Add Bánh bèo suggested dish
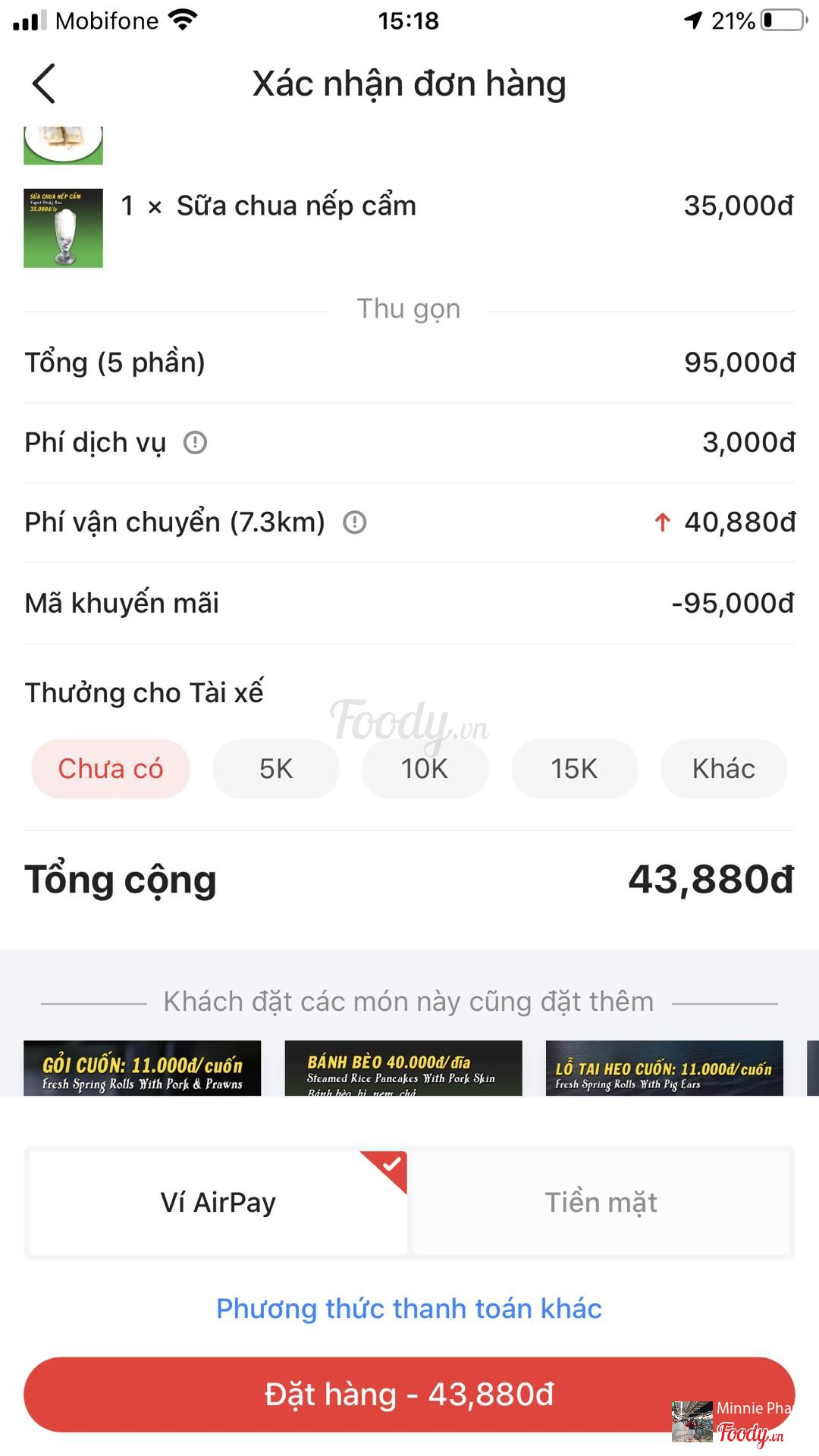The image size is (819, 1456). (x=403, y=1068)
